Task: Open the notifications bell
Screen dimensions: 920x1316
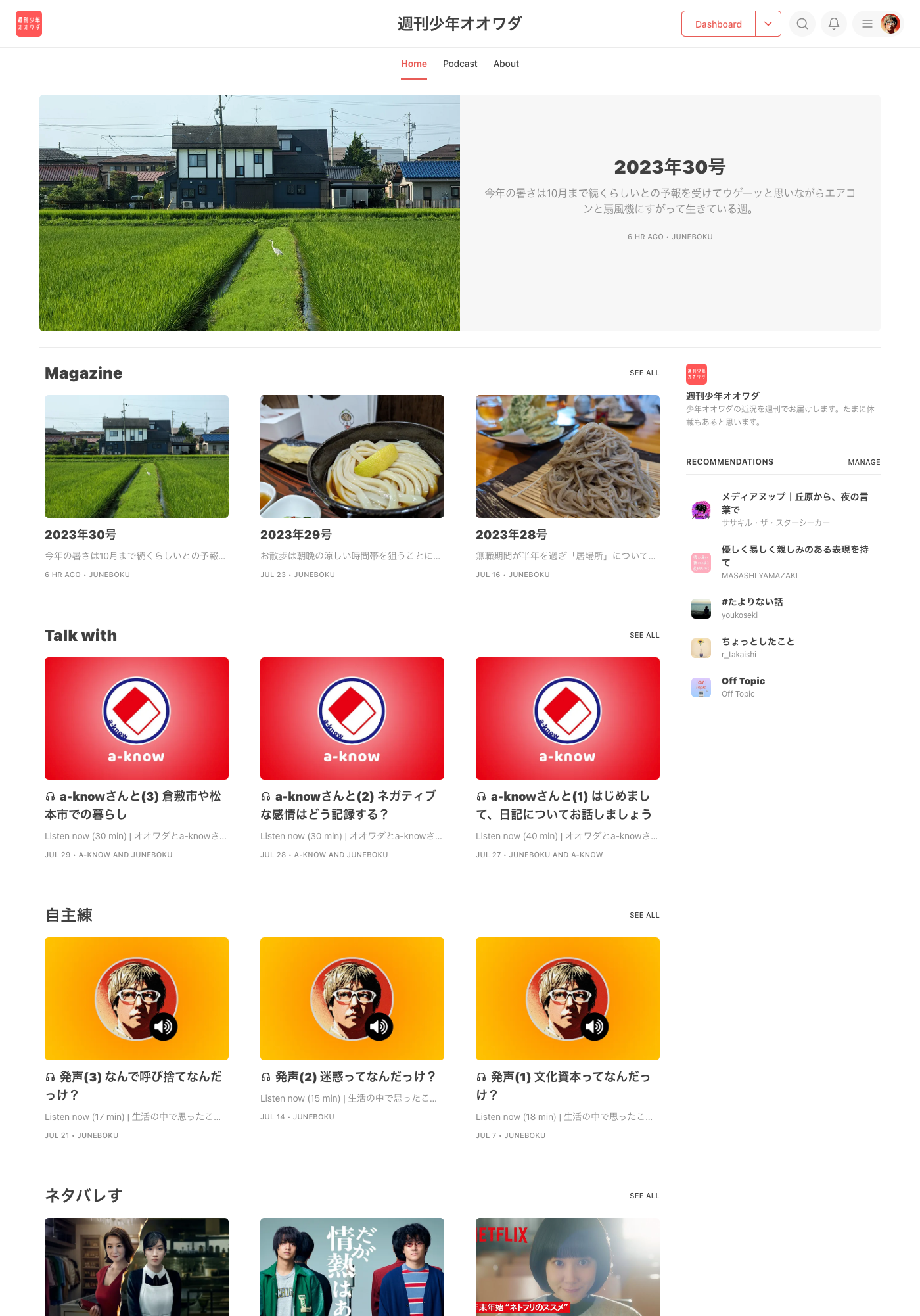Action: pos(833,24)
